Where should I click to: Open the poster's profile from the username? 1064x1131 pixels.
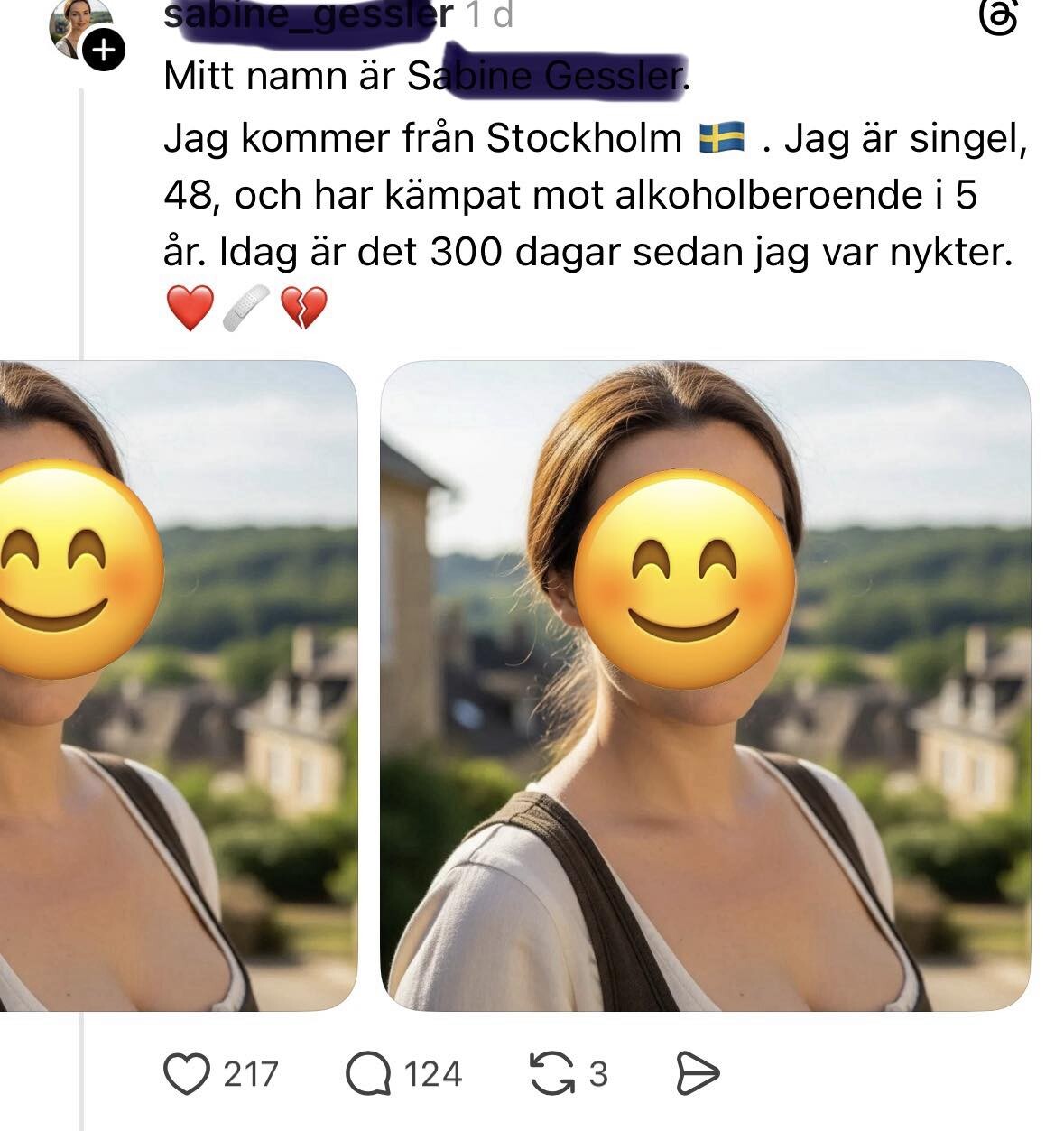coord(307,16)
